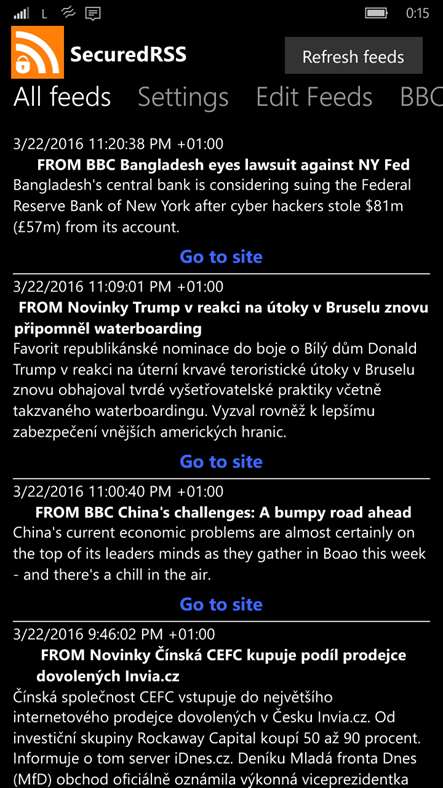
Task: Open the Edit Feeds tab
Action: pyautogui.click(x=314, y=97)
